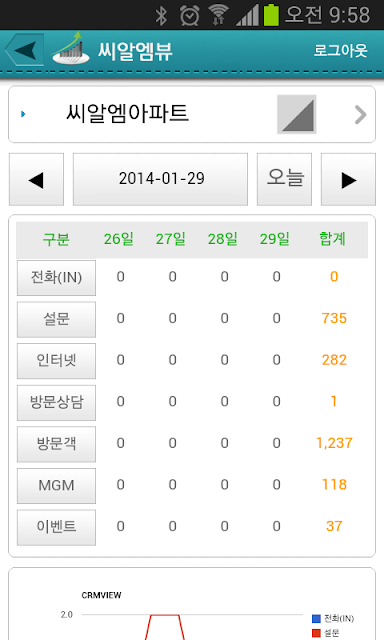This screenshot has height=640, width=384.
Task: Open the 인터넷 category
Action: [56, 361]
